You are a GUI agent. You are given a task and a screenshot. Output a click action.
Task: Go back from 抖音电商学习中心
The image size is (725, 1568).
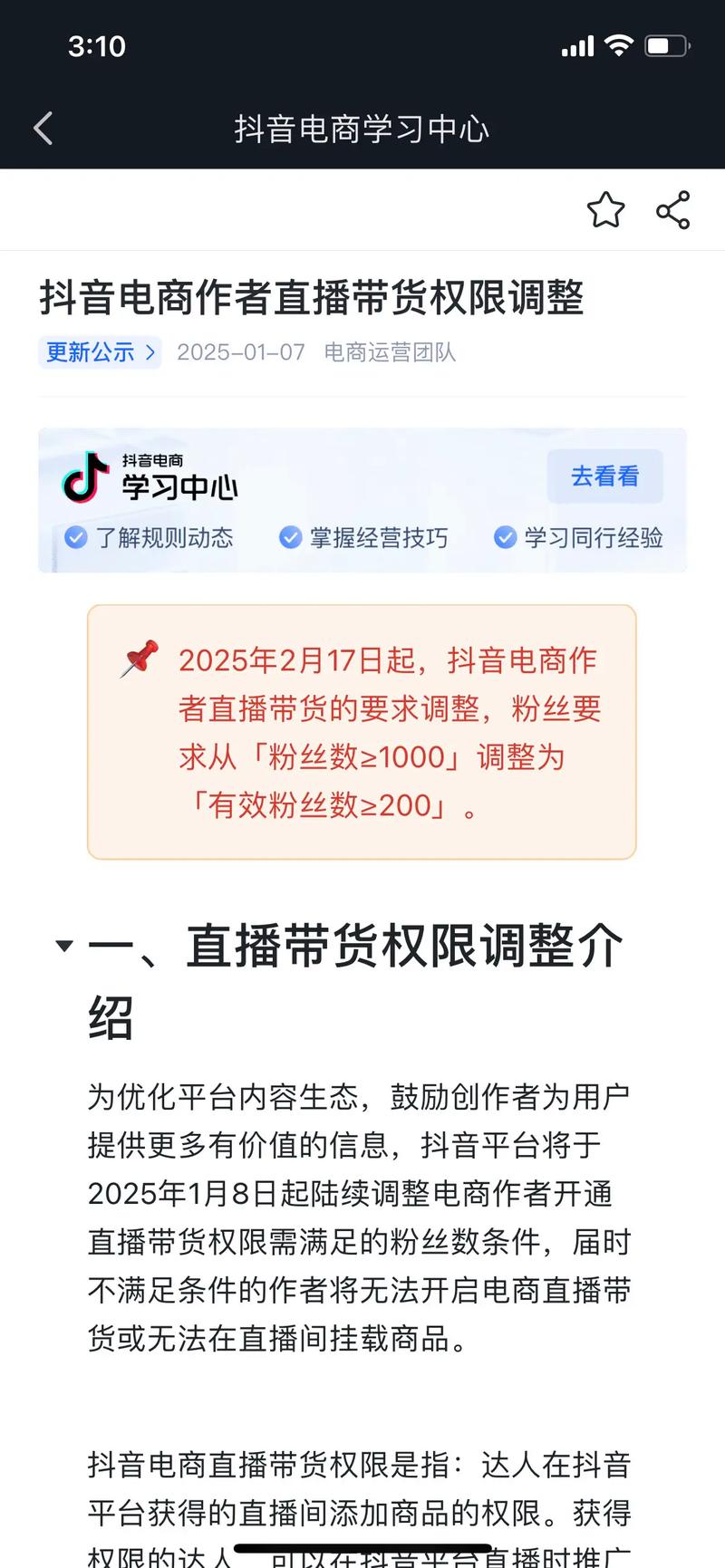click(43, 128)
